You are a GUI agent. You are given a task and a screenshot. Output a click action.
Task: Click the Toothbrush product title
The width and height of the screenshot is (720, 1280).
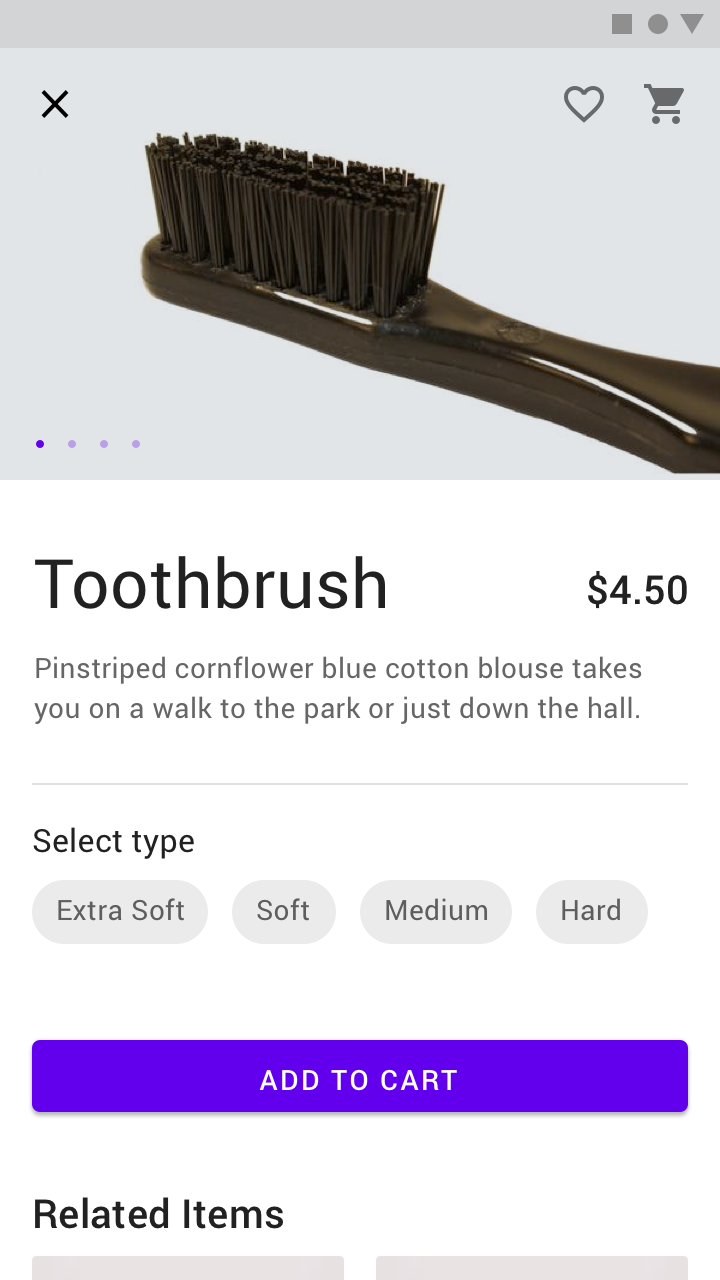[211, 584]
